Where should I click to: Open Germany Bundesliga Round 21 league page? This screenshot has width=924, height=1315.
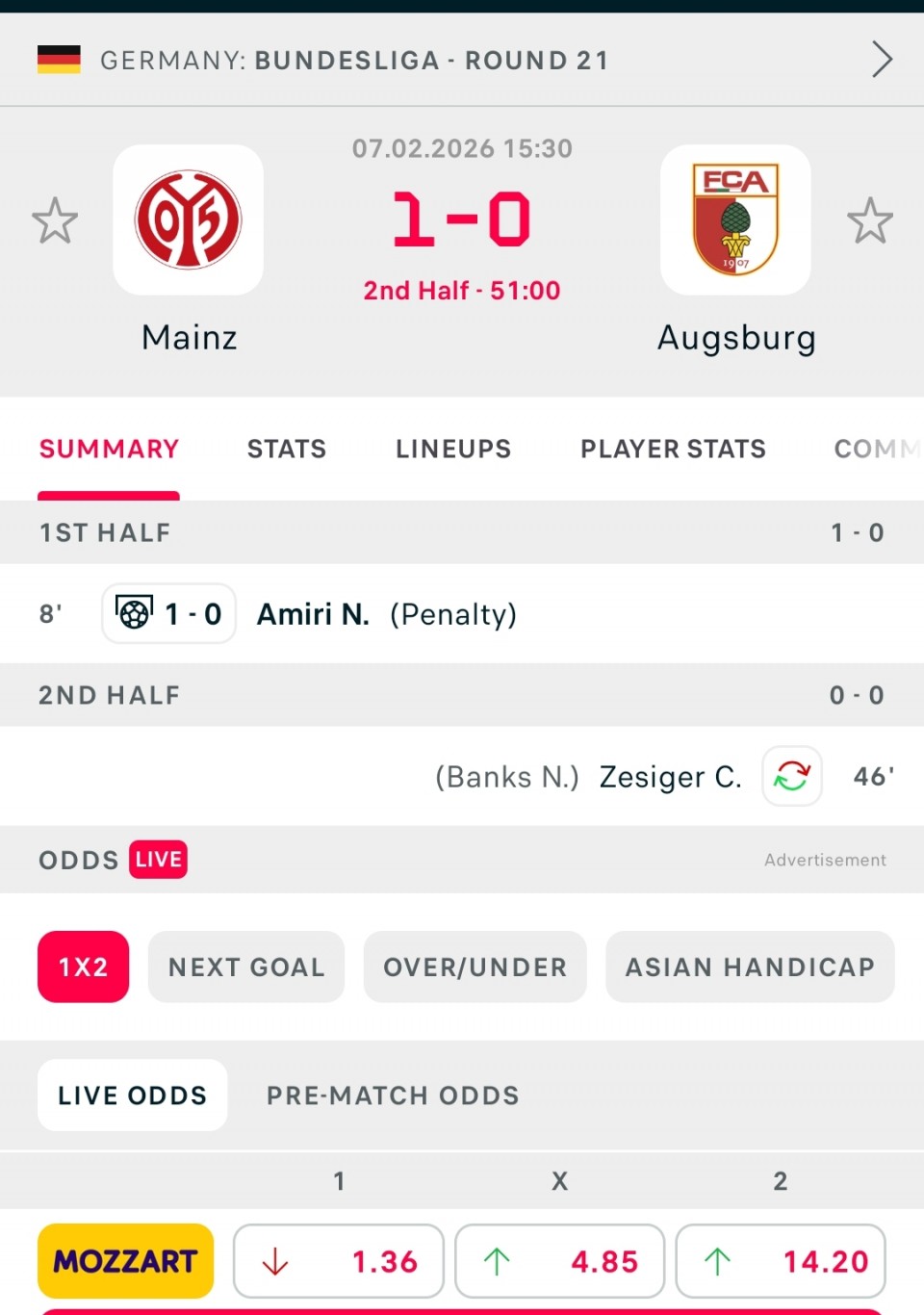pyautogui.click(x=462, y=60)
